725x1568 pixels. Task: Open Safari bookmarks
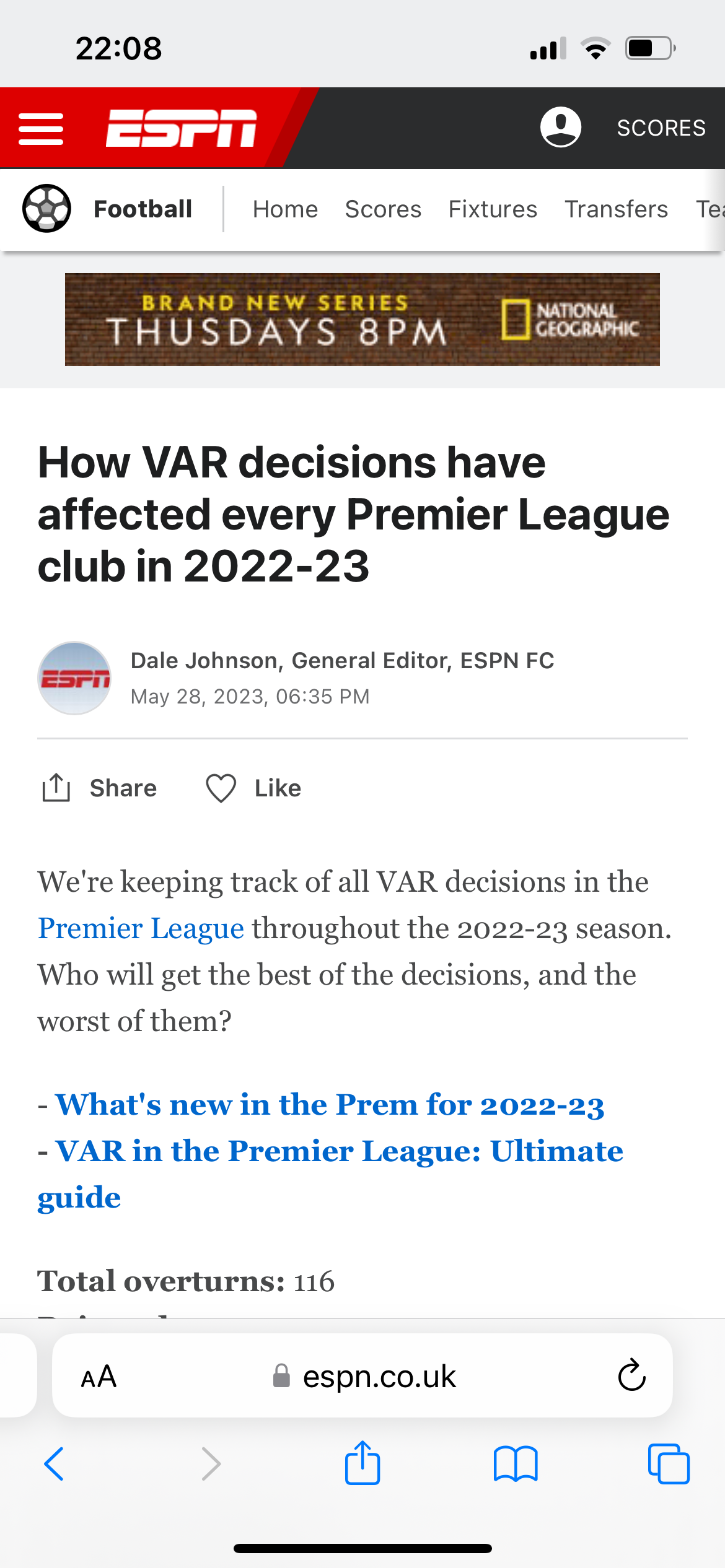pos(516,1464)
